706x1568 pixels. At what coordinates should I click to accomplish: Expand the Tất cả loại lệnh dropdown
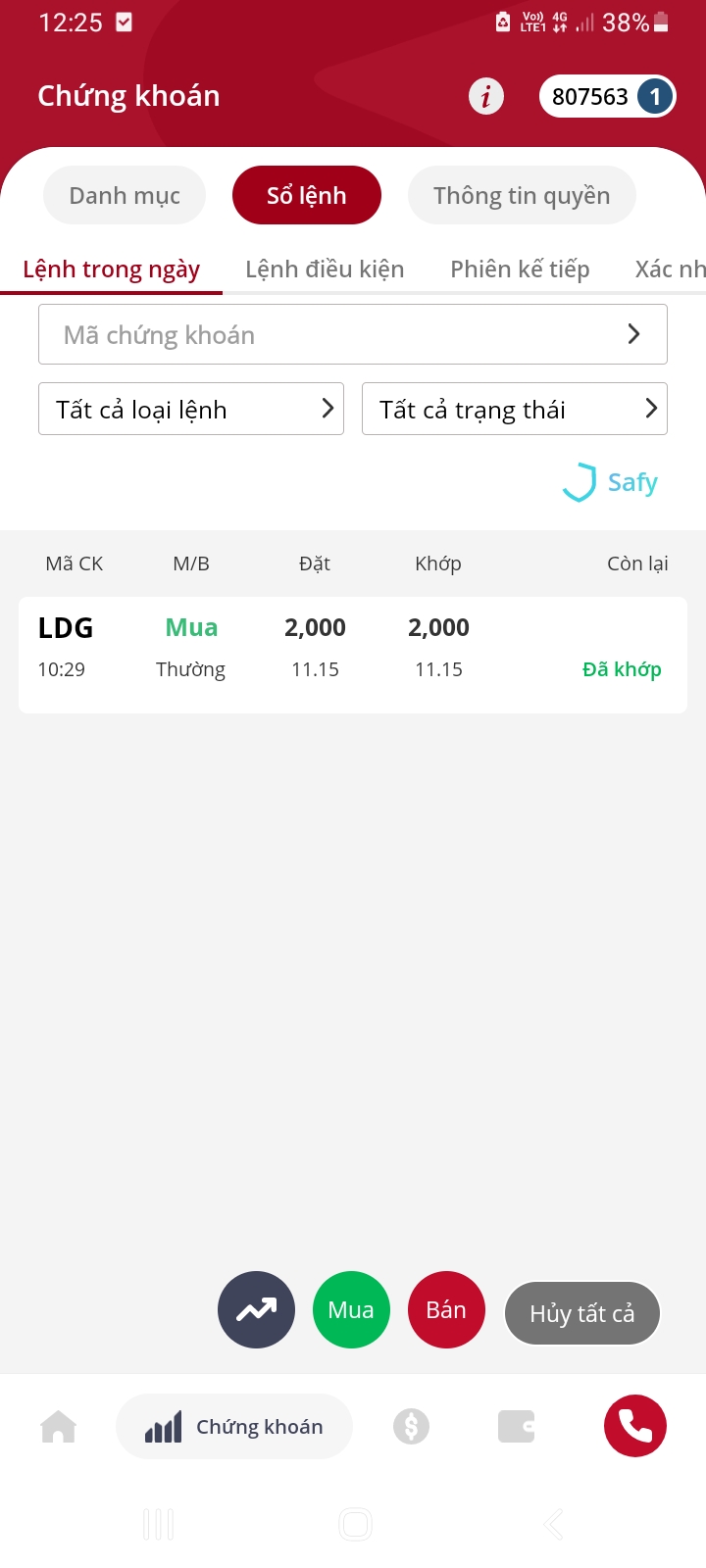191,409
